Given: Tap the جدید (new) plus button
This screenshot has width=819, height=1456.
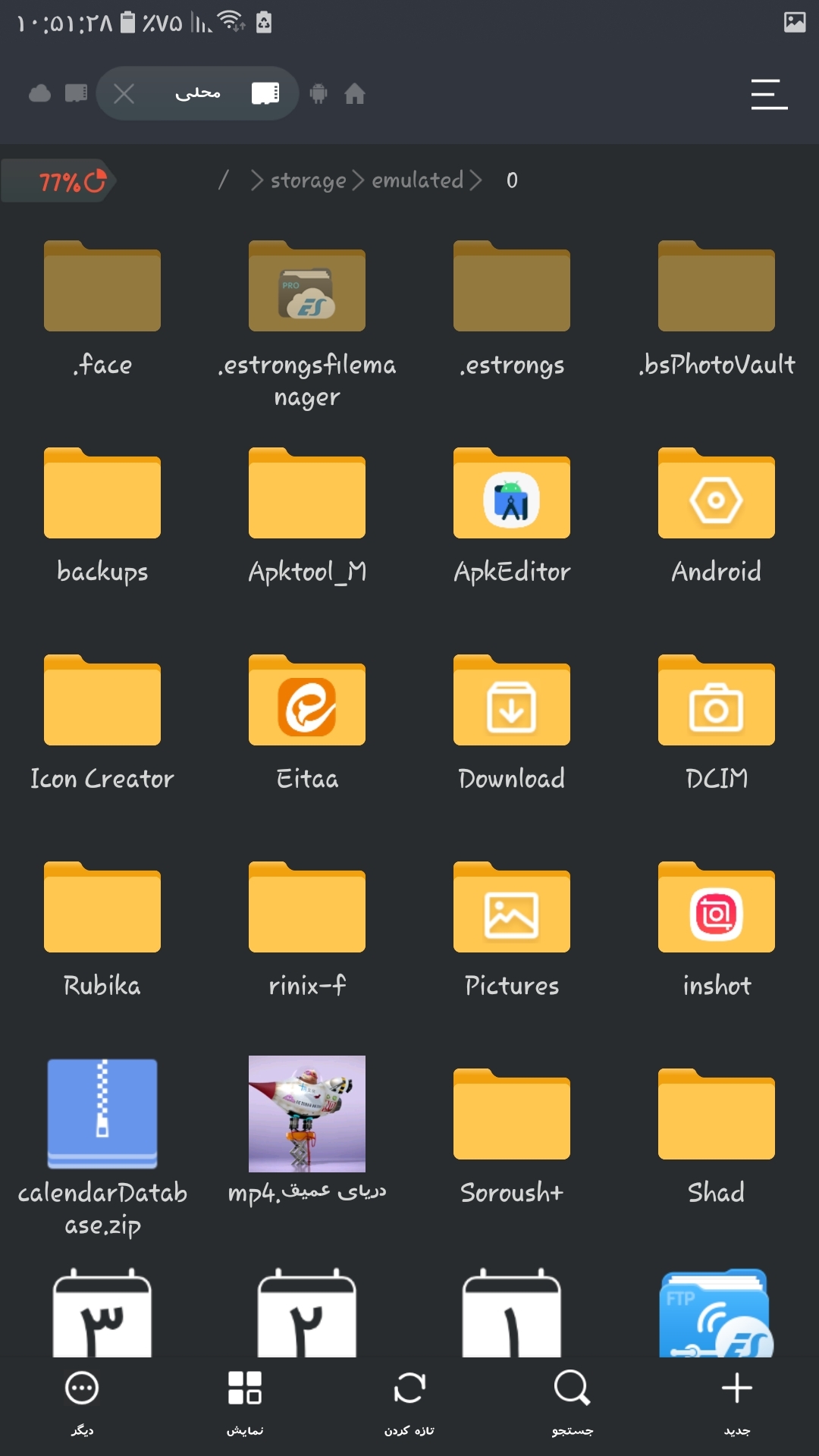Looking at the screenshot, I should coord(736,1401).
